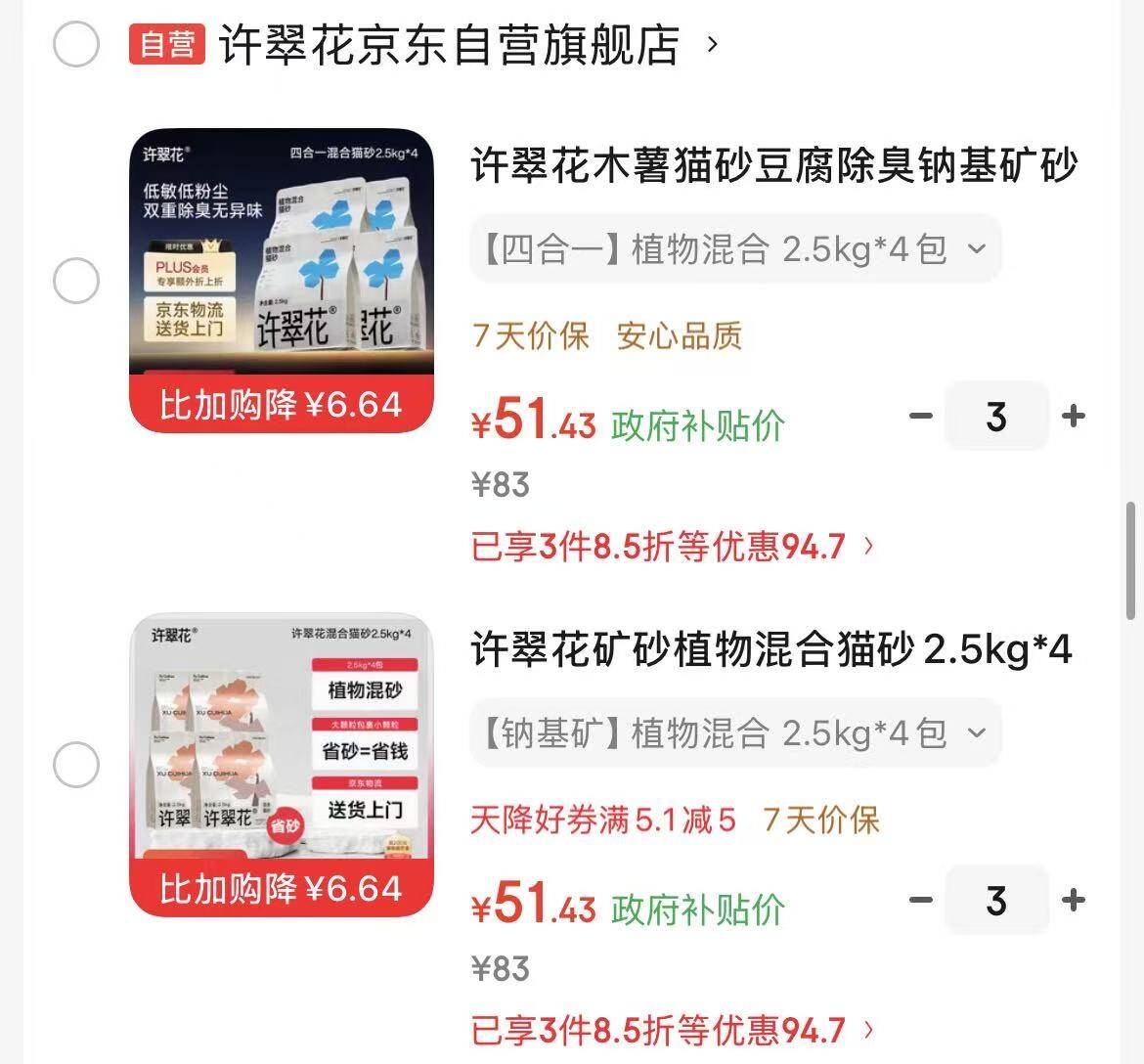
Task: Decrease quantity of the 木薯猫砂 item
Action: [921, 416]
